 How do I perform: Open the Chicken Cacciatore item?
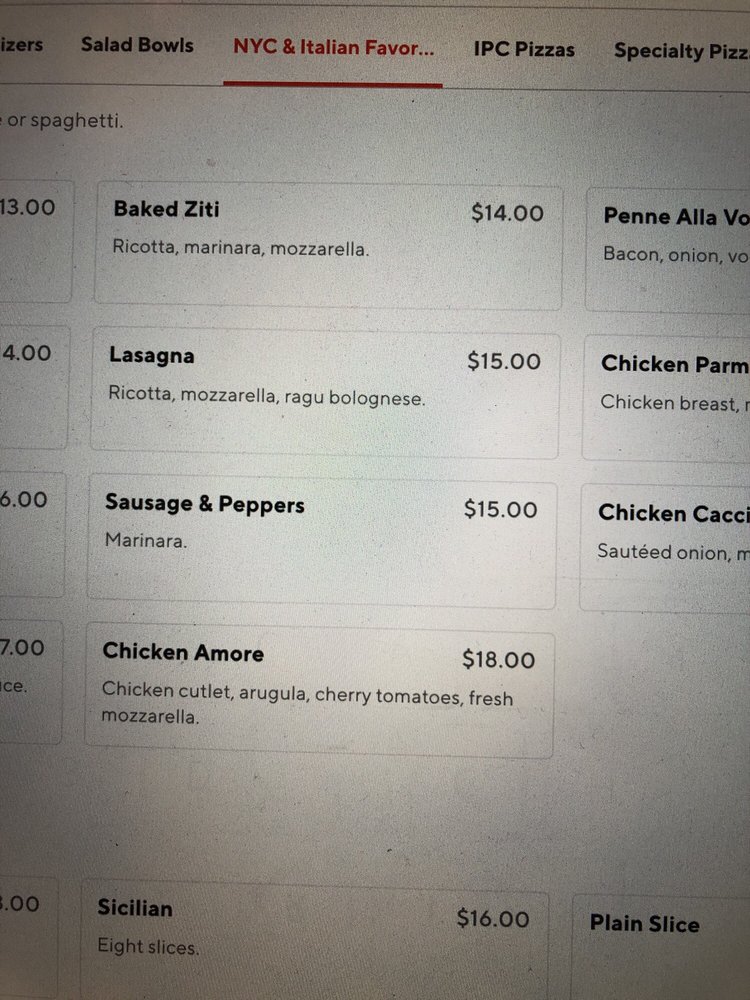coord(665,547)
